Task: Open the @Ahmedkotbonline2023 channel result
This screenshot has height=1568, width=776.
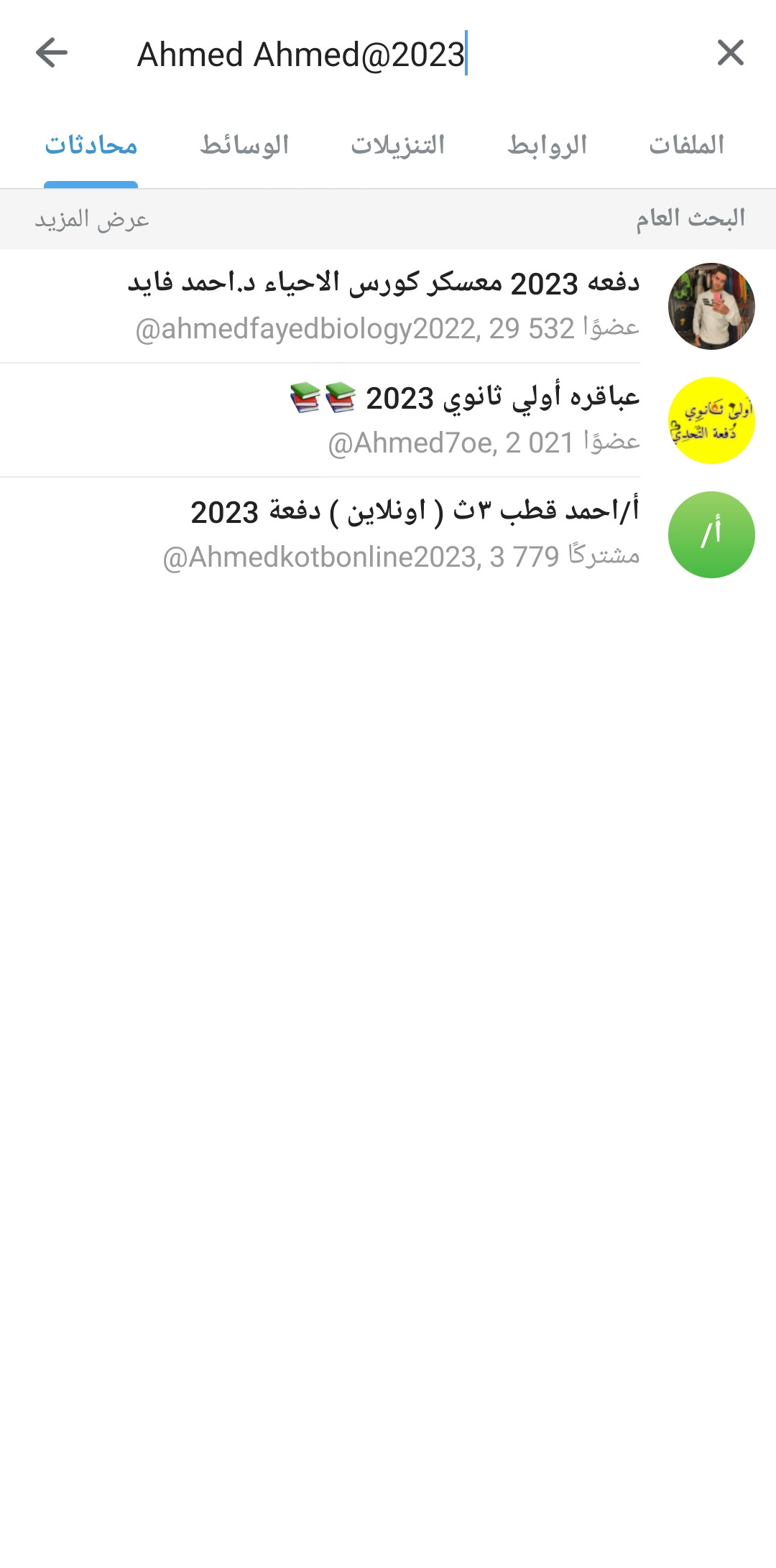Action: tap(388, 534)
